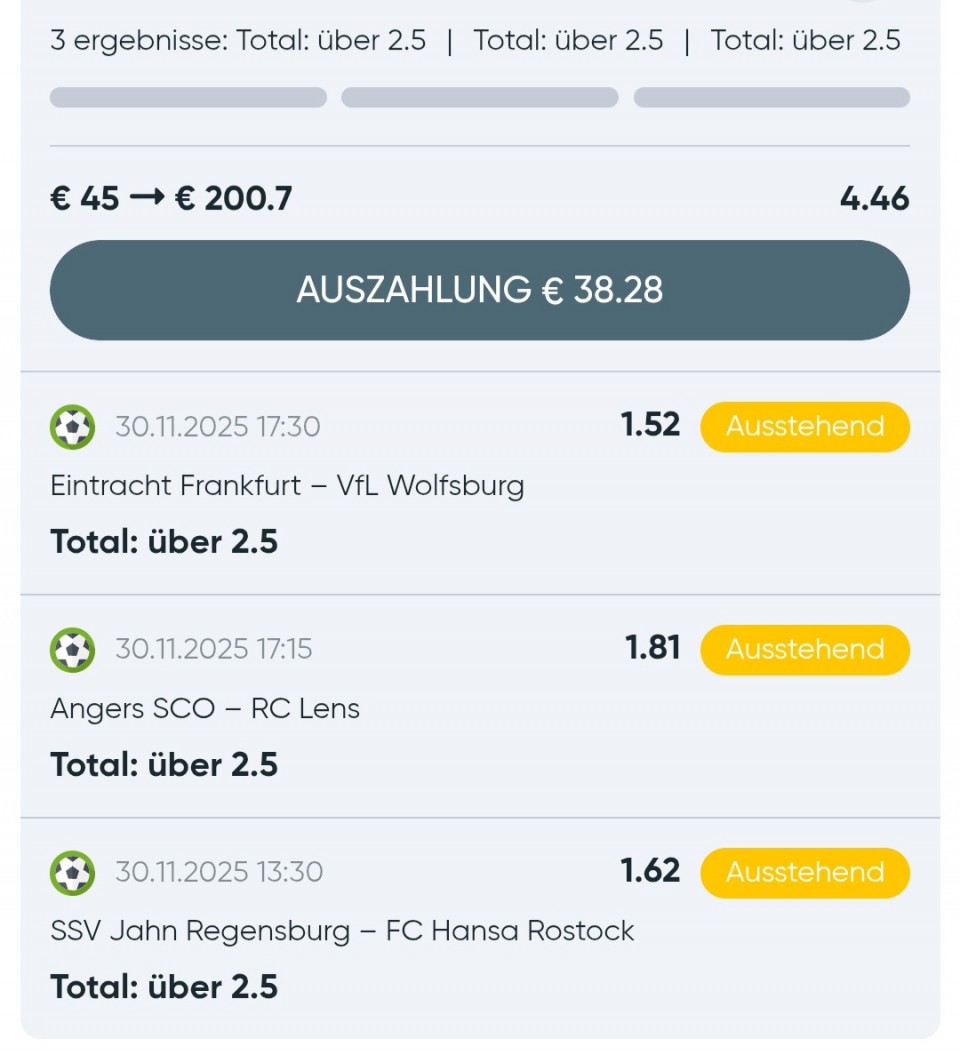This screenshot has height=1055, width=960.
Task: Open the Angers SCO – RC Lens bet
Action: coord(205,709)
